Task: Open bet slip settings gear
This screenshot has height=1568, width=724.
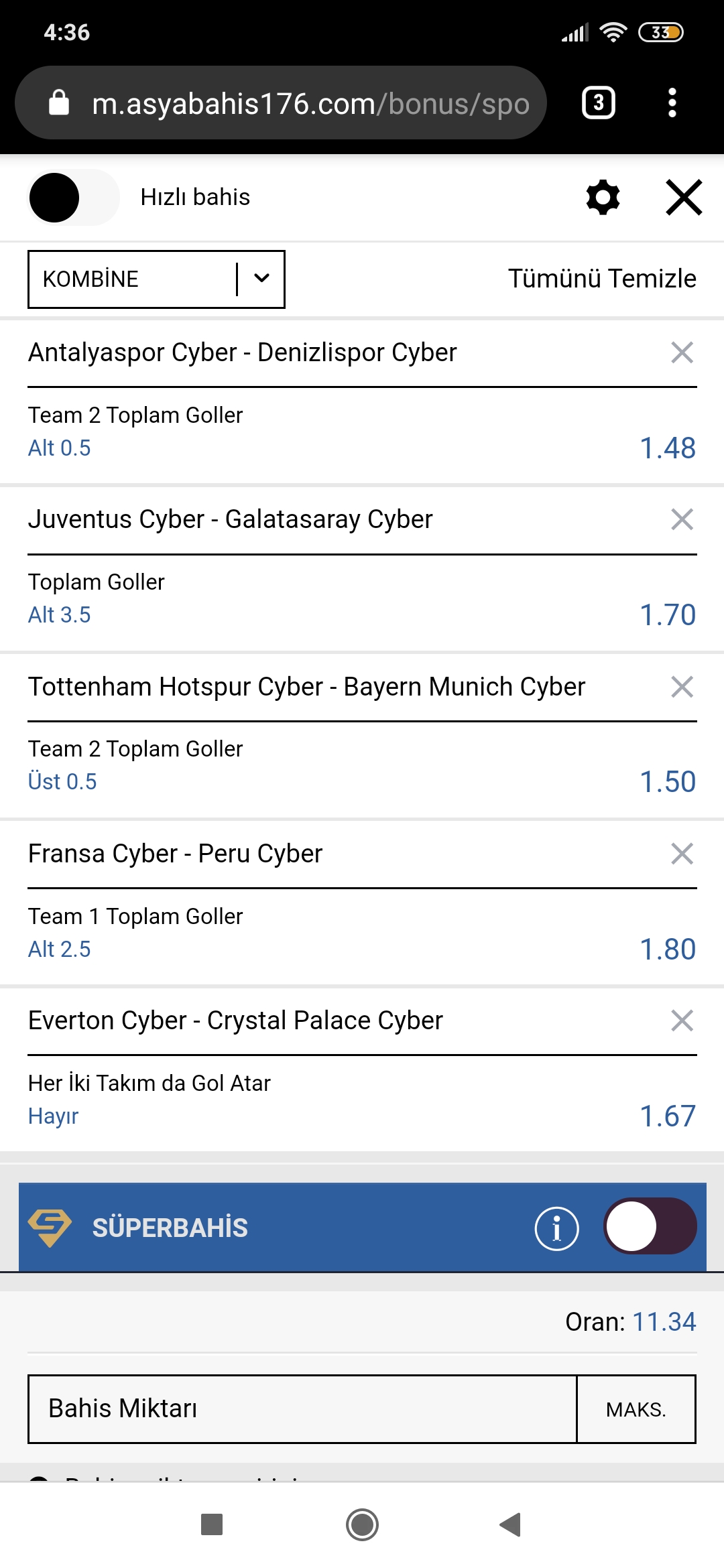Action: 603,198
